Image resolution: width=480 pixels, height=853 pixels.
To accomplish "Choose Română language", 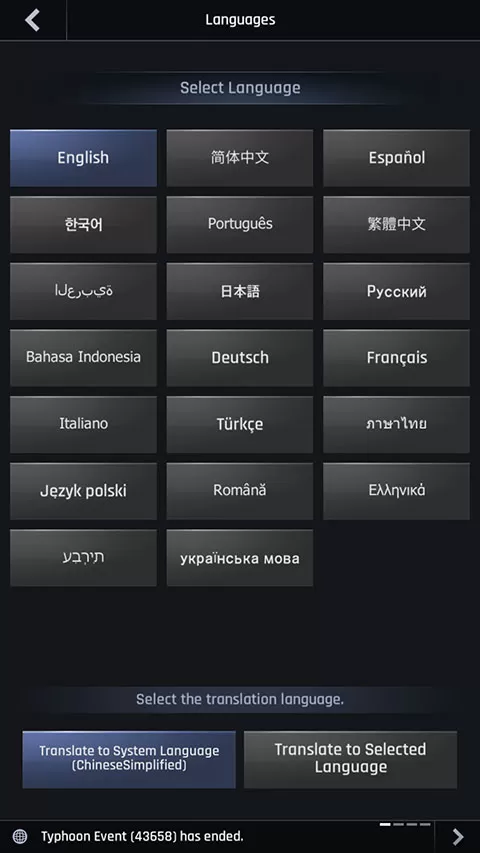I will pyautogui.click(x=240, y=491).
